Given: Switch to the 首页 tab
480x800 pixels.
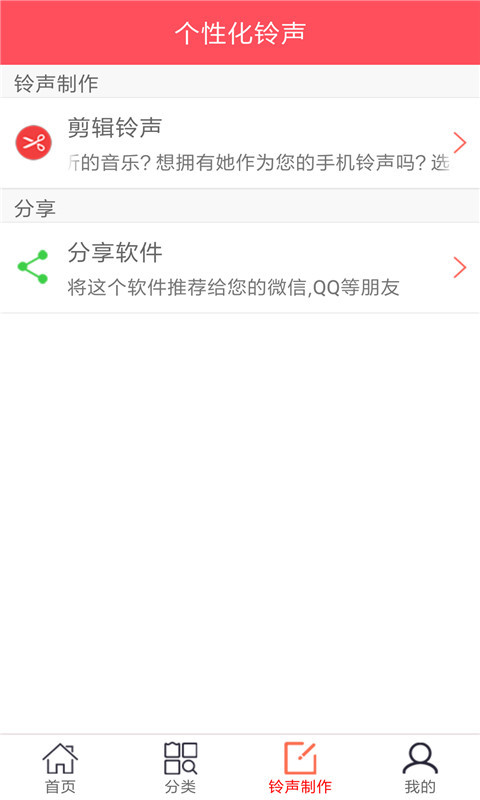Looking at the screenshot, I should [60, 768].
